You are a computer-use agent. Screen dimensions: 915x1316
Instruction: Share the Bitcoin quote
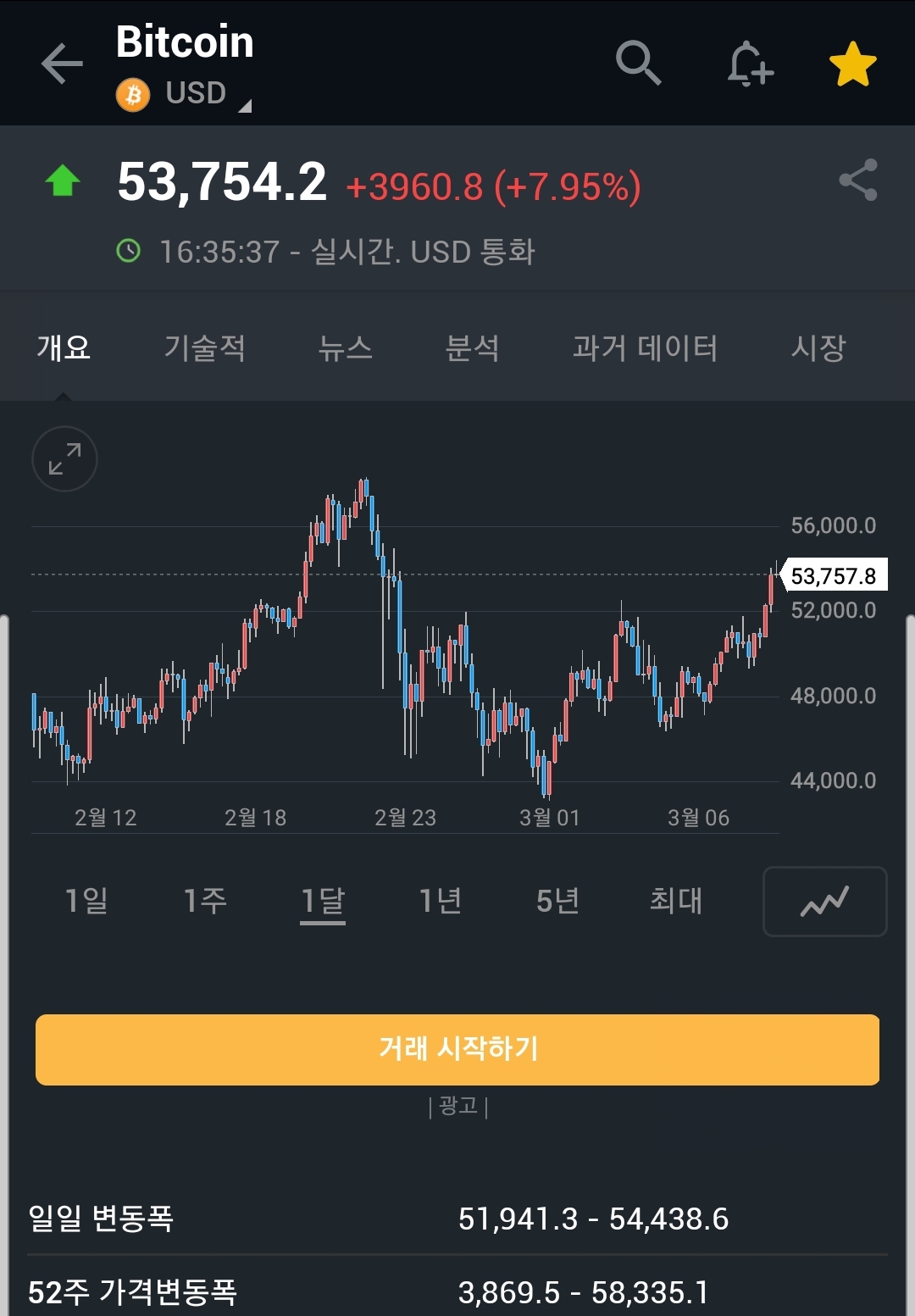(857, 180)
